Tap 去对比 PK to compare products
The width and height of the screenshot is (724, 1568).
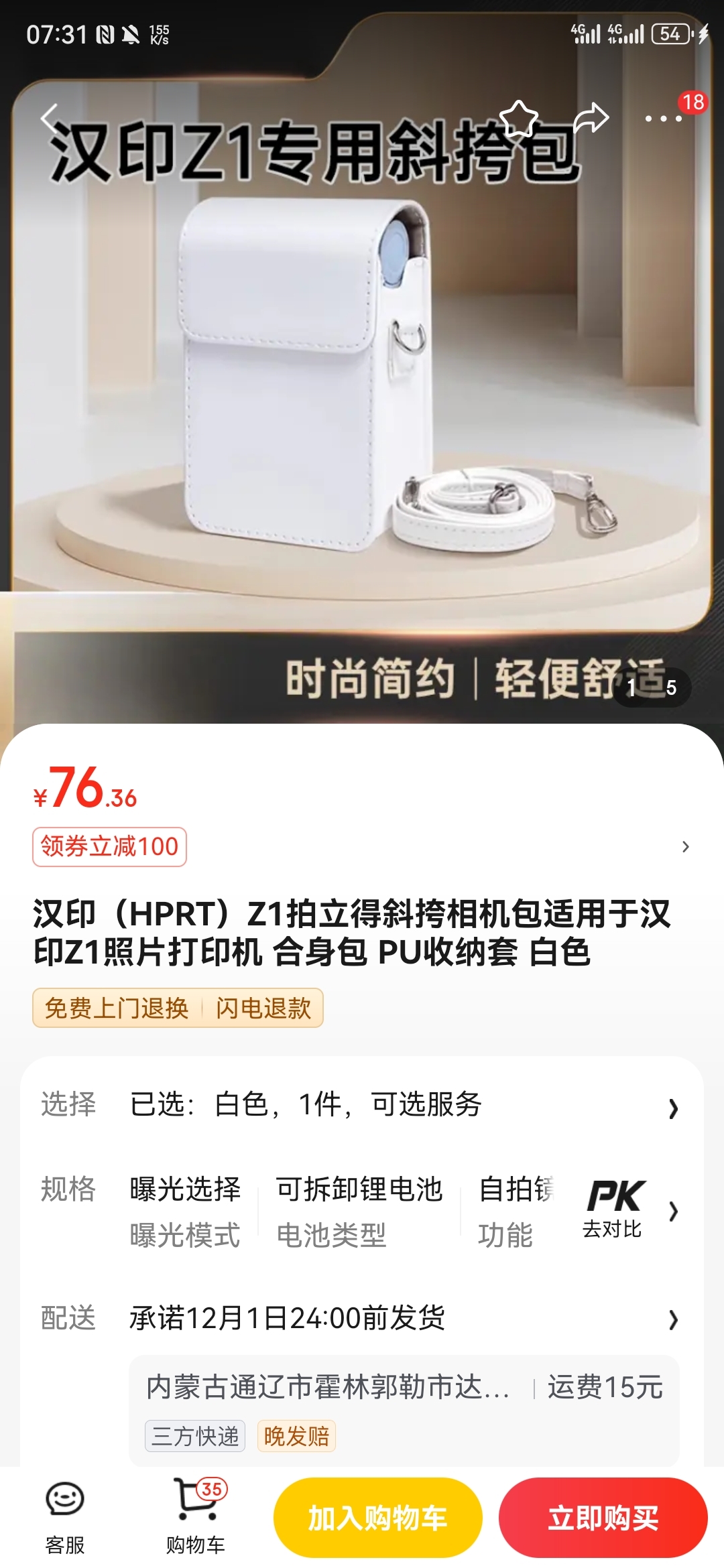(613, 1210)
